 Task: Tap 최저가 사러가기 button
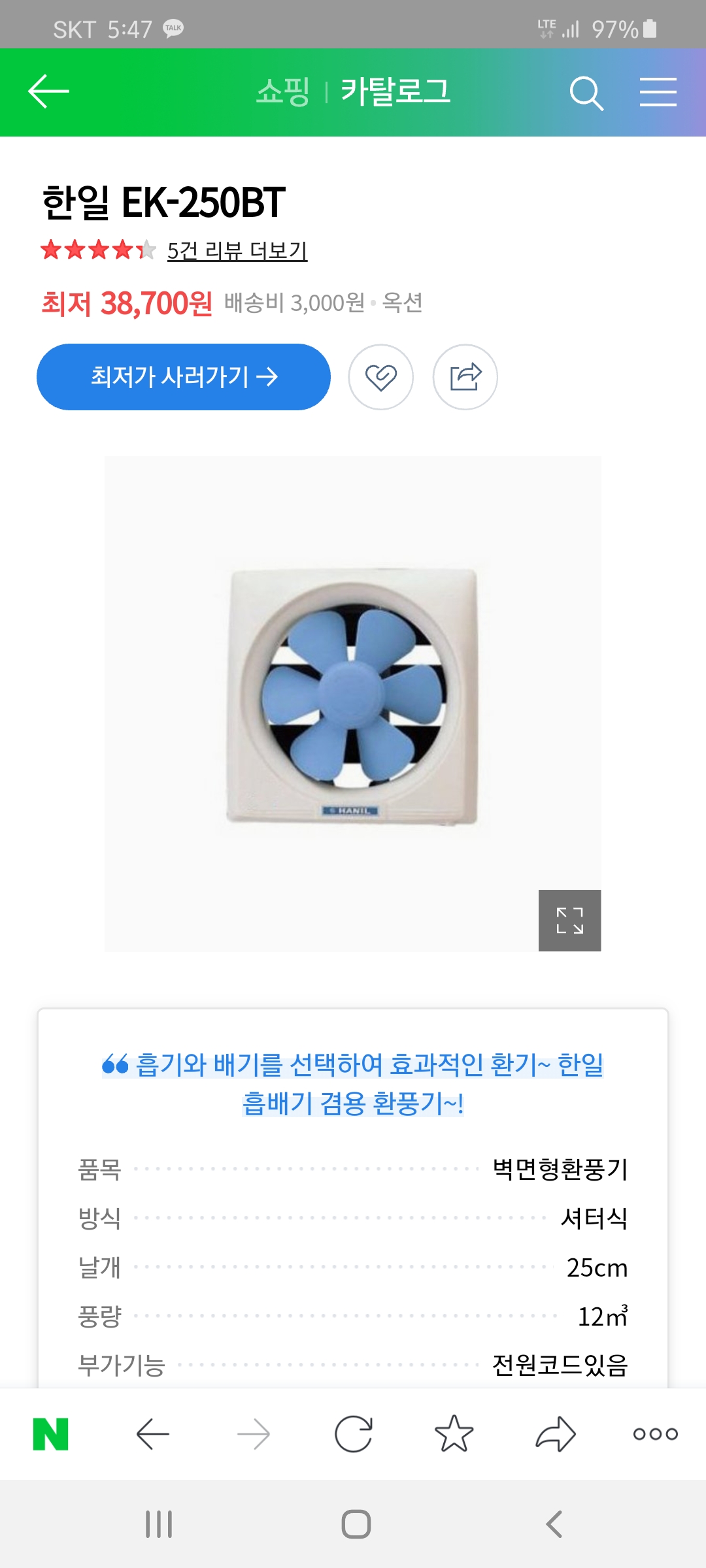point(184,377)
